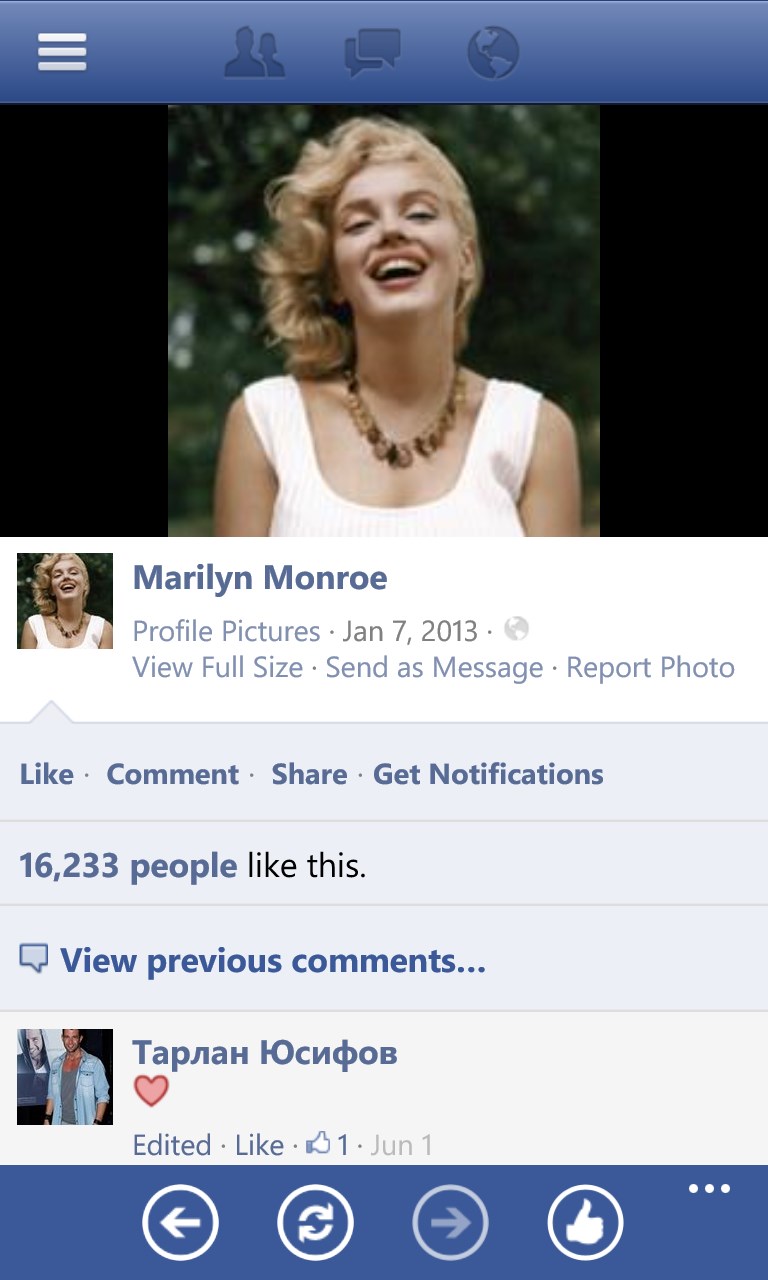
Task: Open the hamburger drawer menu
Action: click(x=62, y=52)
